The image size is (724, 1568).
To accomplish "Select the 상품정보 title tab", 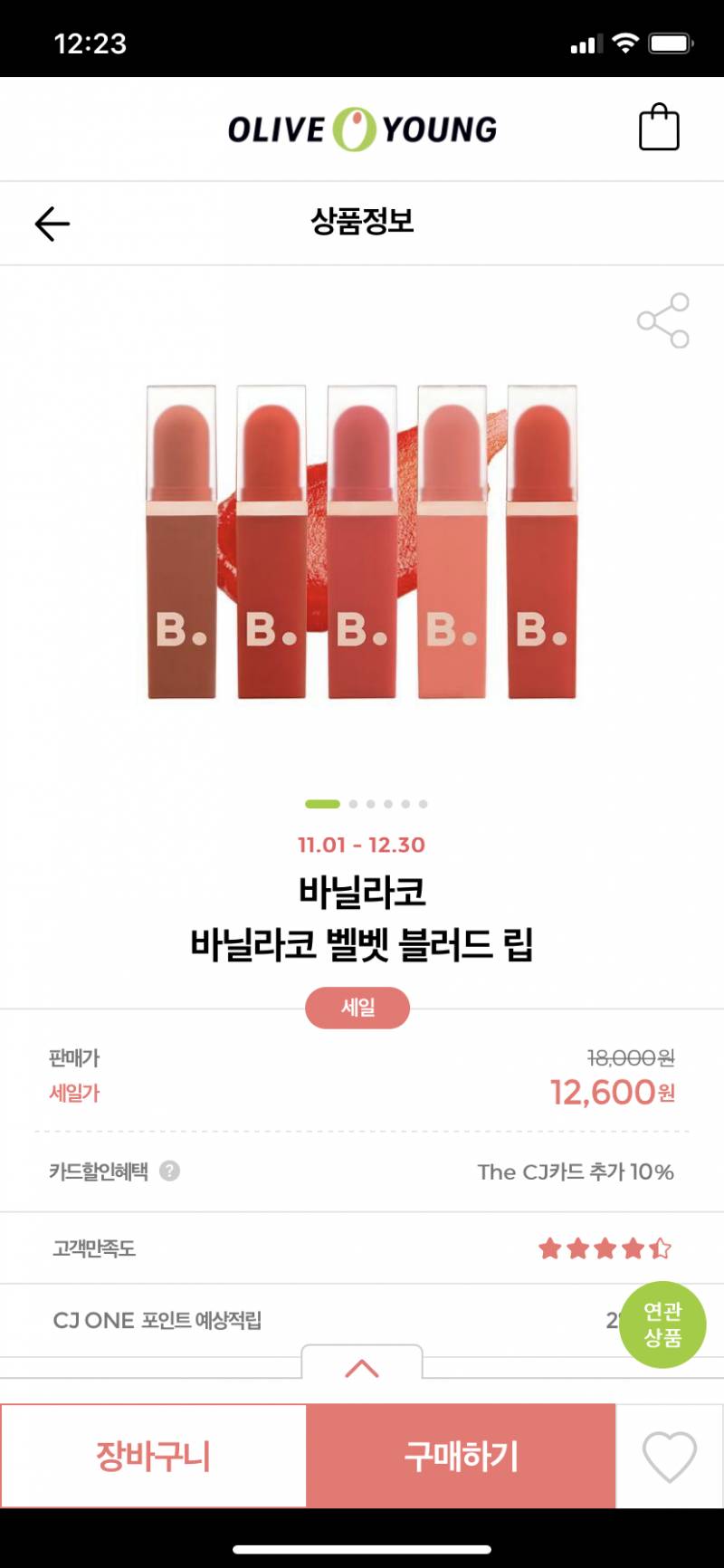I will pos(361,222).
